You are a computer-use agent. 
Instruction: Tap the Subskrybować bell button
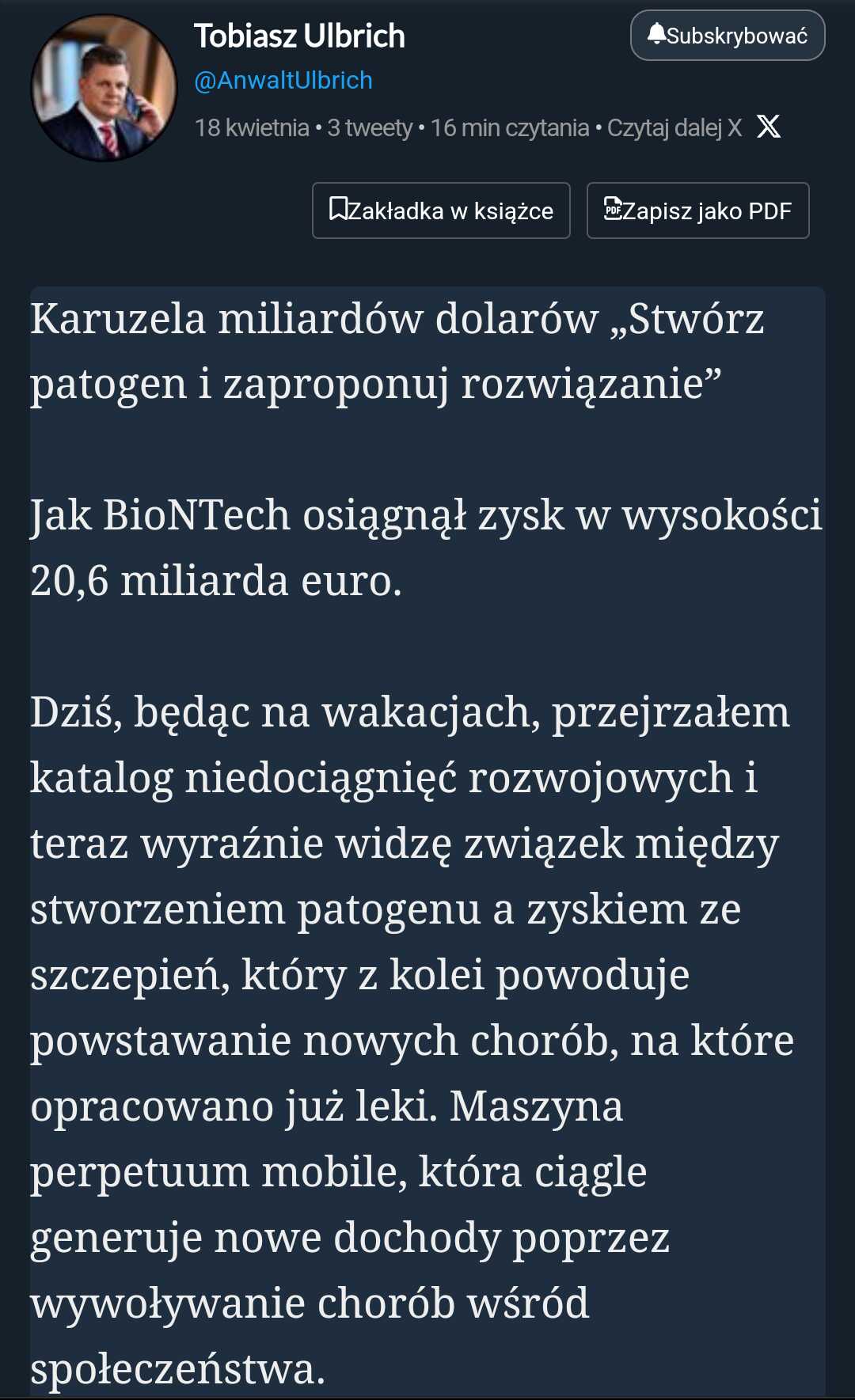coord(728,36)
